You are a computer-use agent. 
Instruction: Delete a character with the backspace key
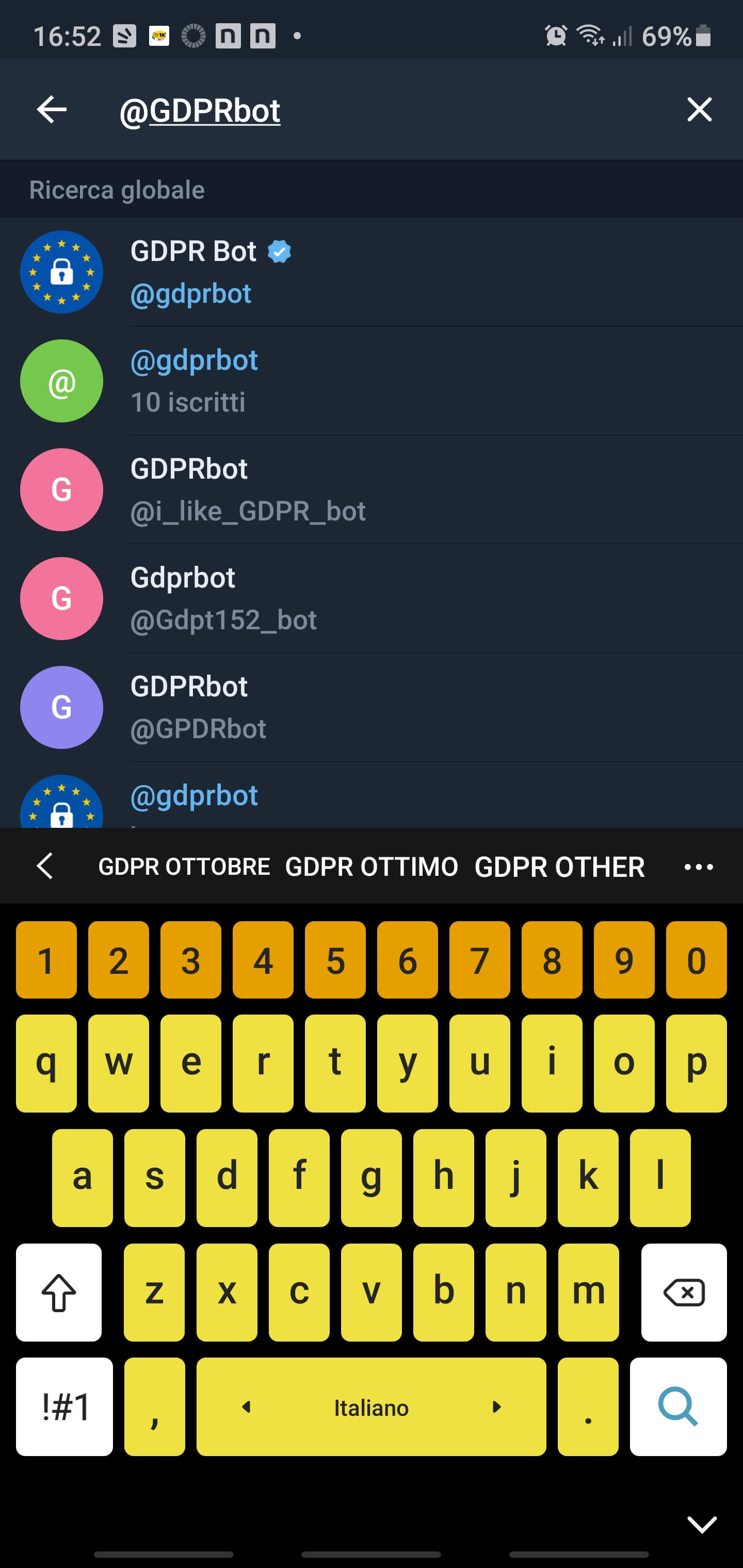683,1292
